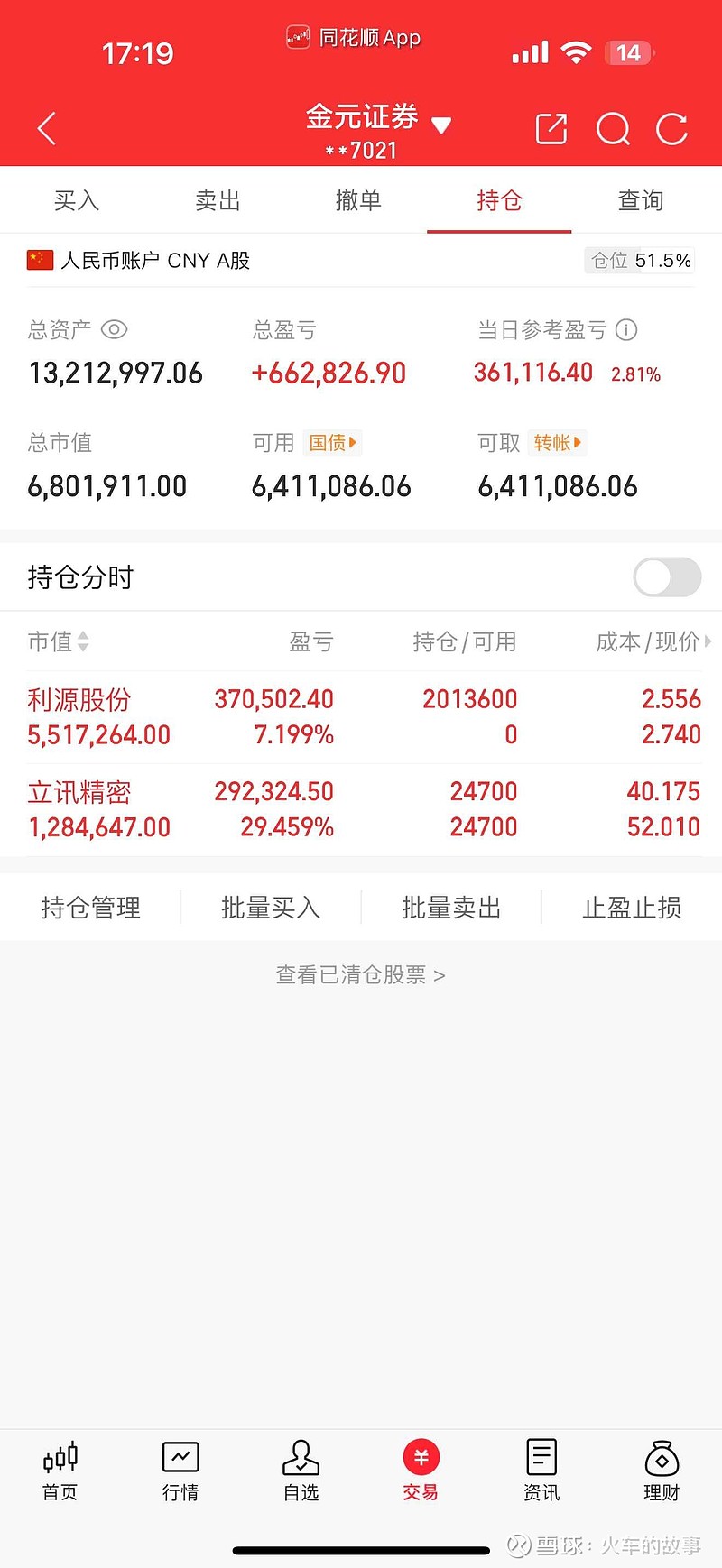Switch to the 卖出 tab

218,200
